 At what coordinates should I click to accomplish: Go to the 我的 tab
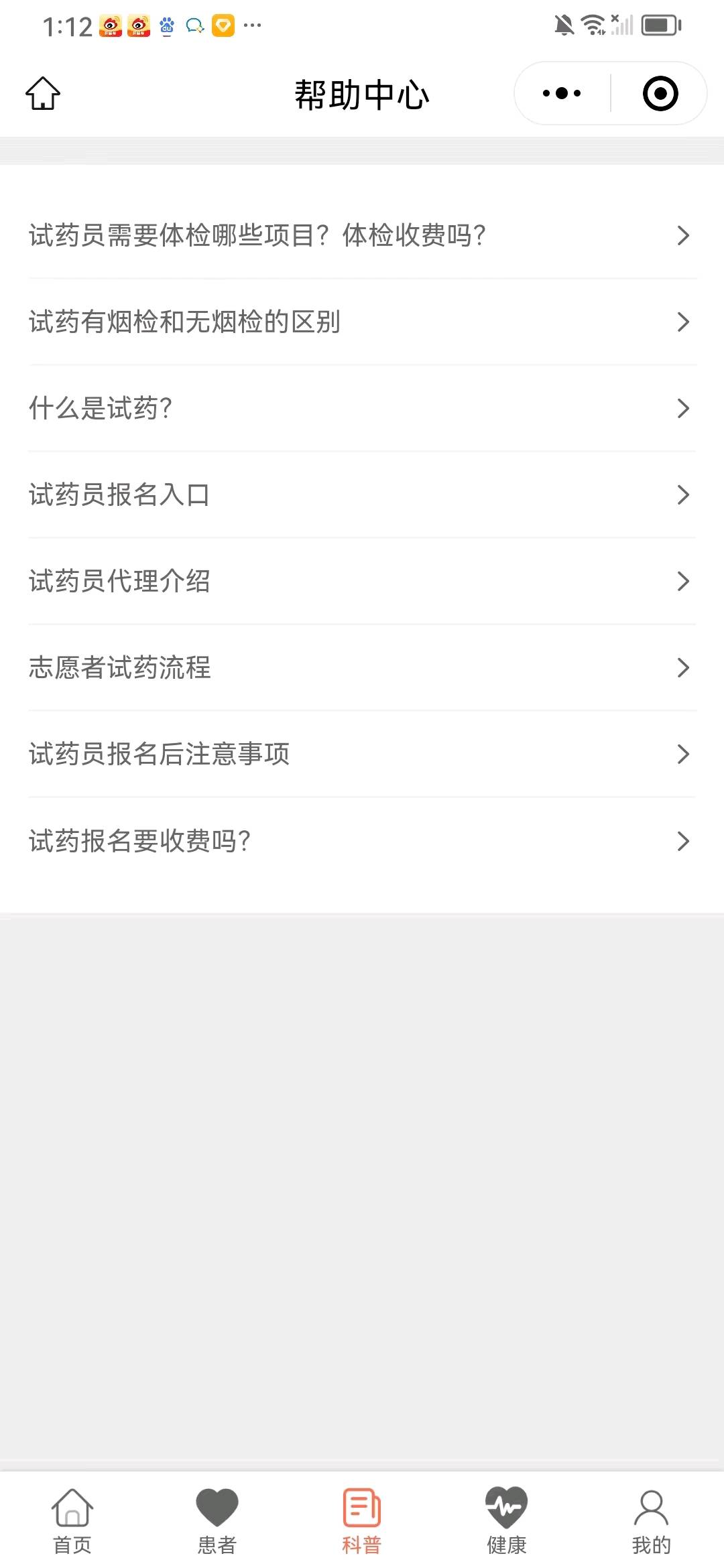click(x=652, y=1521)
